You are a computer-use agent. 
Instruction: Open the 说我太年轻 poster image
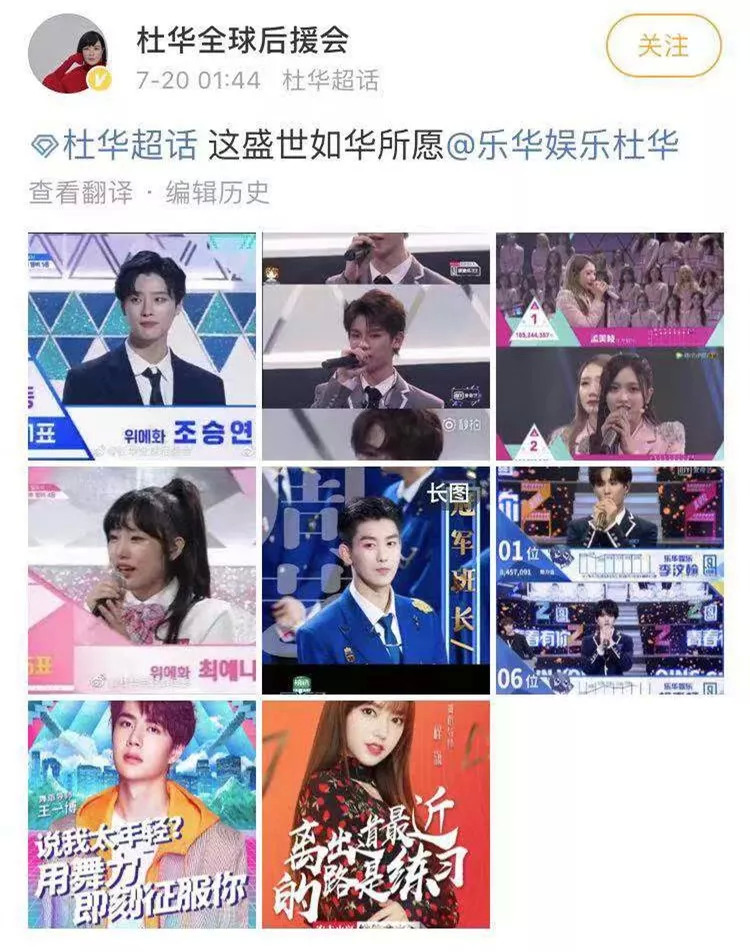(142, 813)
